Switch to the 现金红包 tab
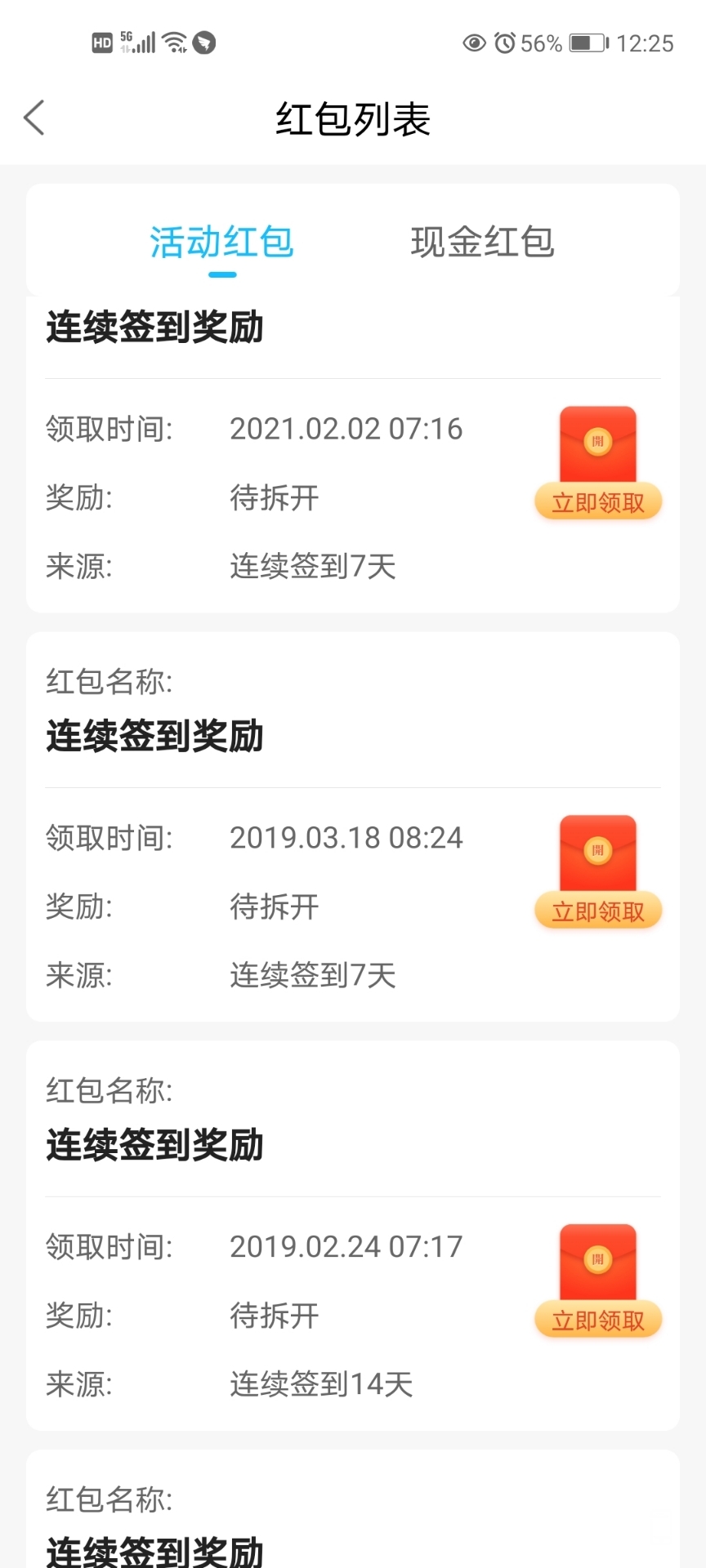This screenshot has height=1568, width=706. pos(482,243)
